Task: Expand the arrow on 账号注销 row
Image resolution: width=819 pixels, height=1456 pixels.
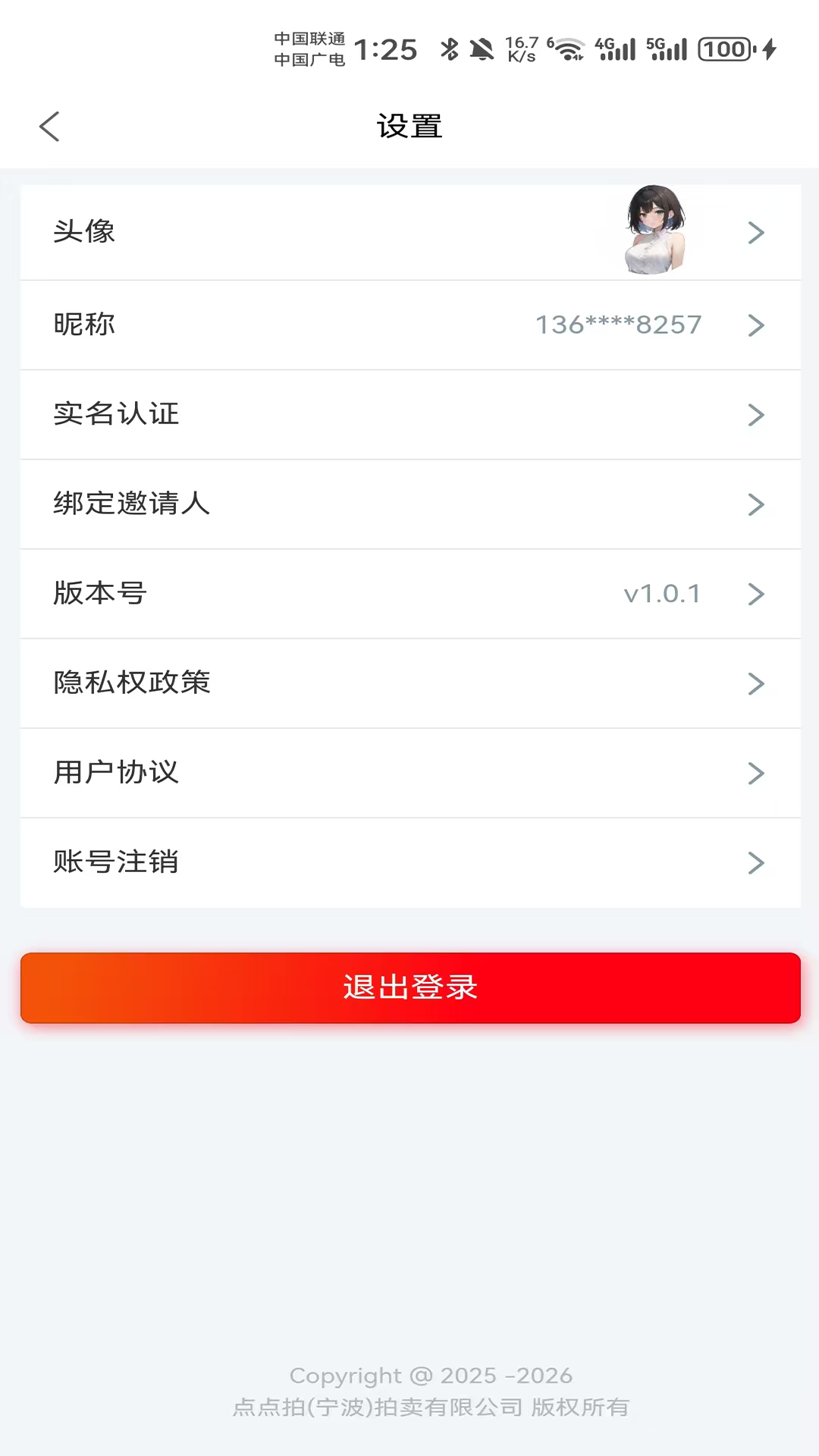Action: tap(755, 862)
